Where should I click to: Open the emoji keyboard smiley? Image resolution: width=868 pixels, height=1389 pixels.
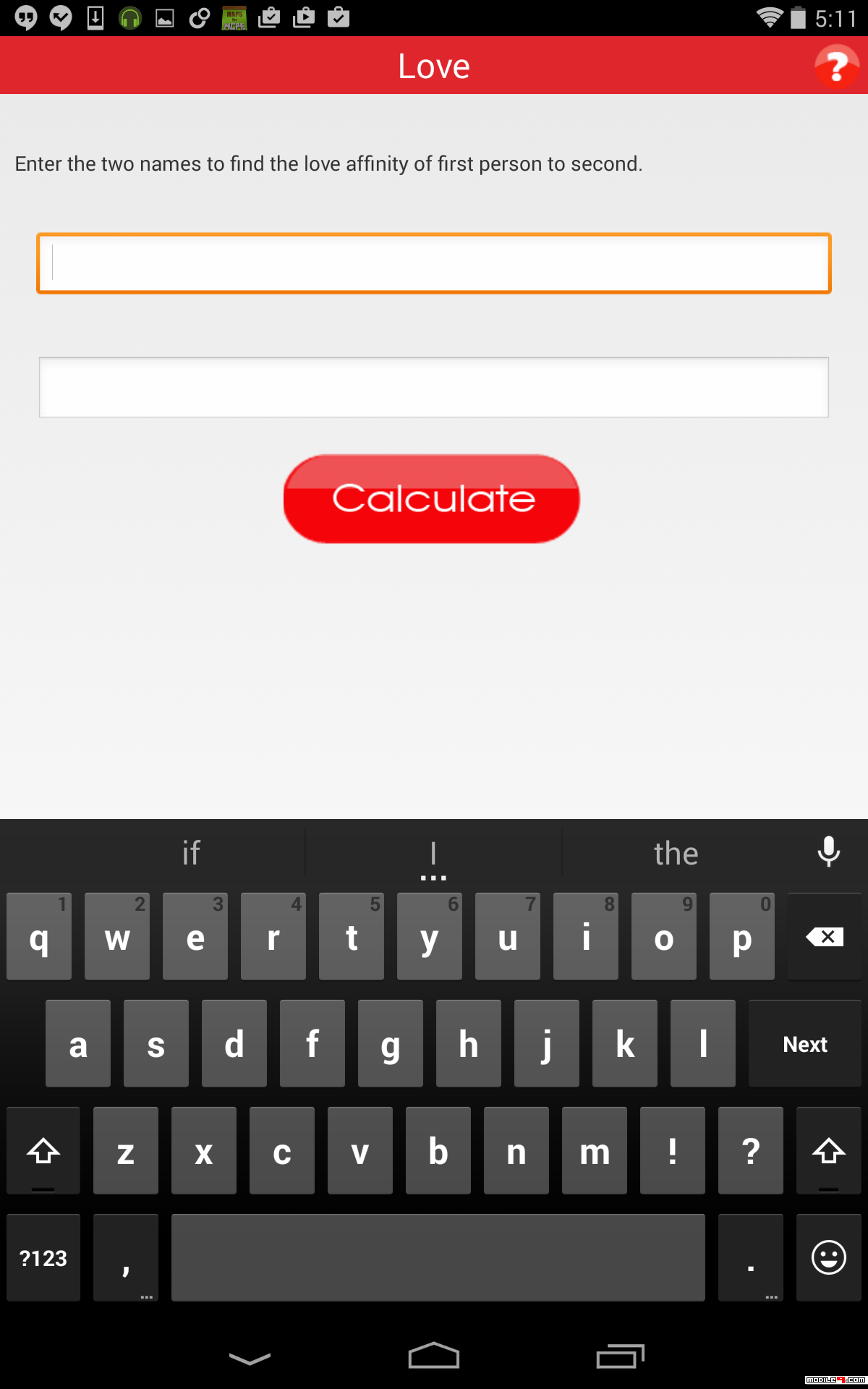click(828, 1257)
